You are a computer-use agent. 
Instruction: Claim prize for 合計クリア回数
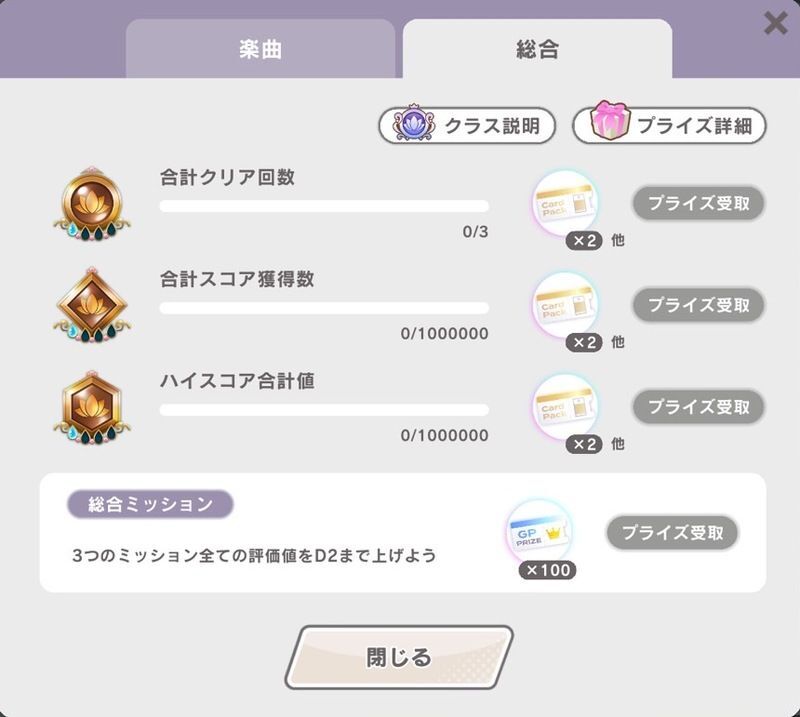[698, 203]
